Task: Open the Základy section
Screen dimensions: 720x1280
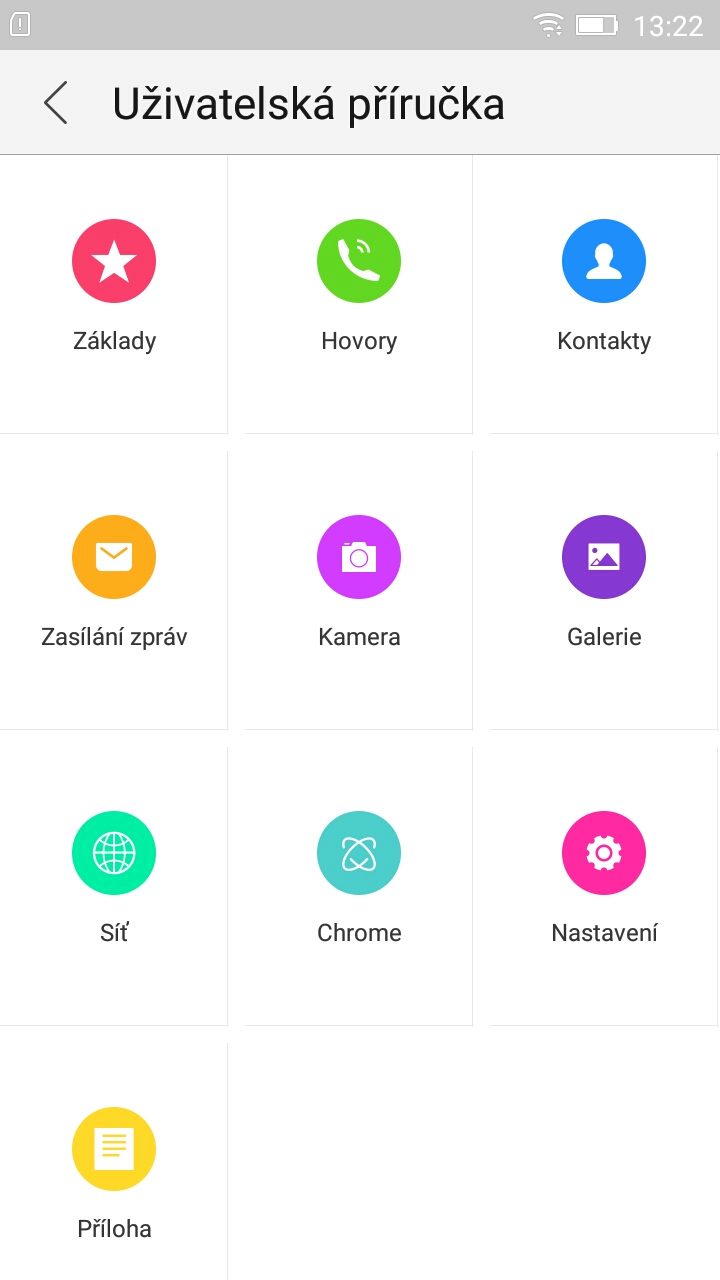Action: pos(114,294)
